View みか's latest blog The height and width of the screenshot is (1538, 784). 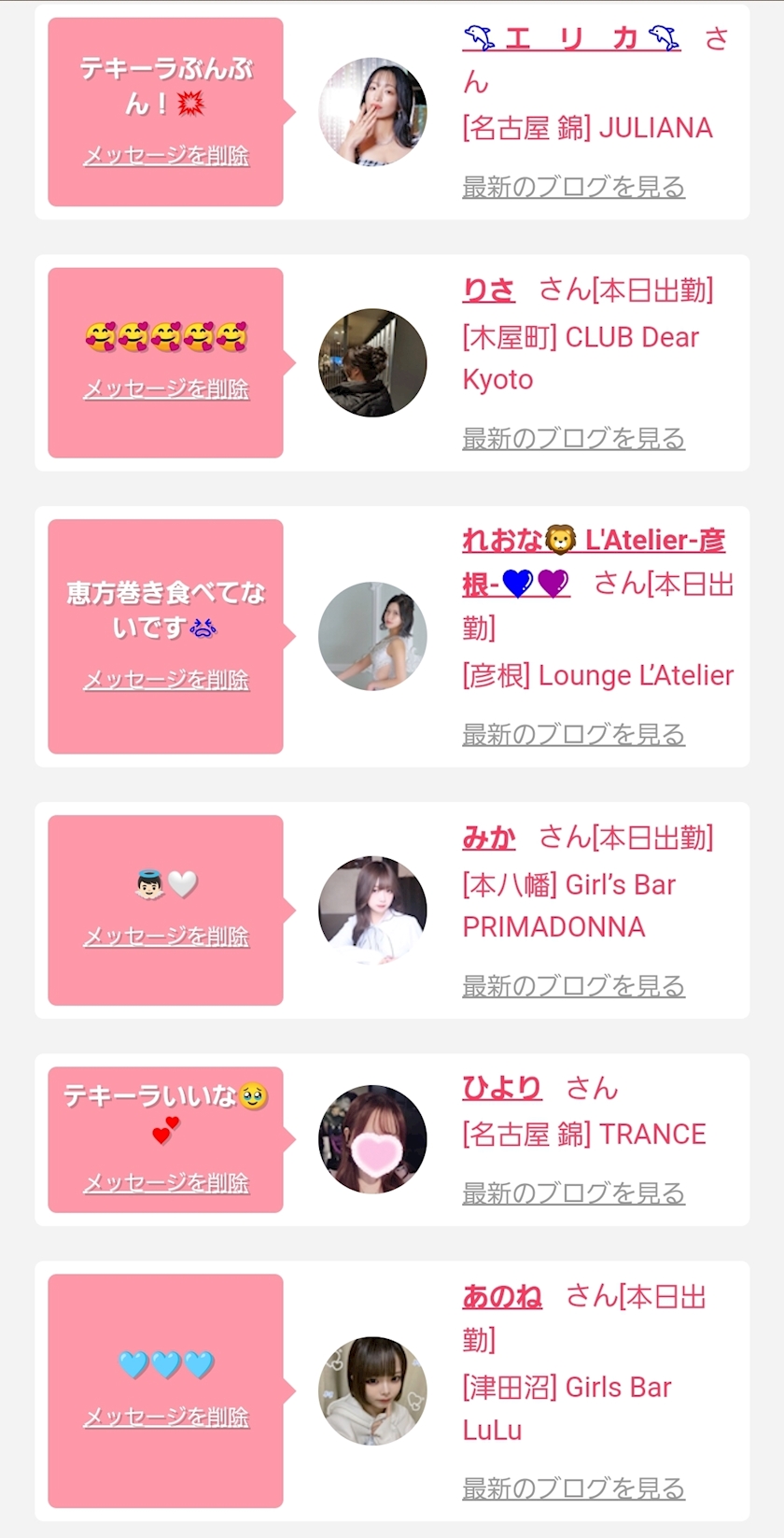[x=574, y=985]
